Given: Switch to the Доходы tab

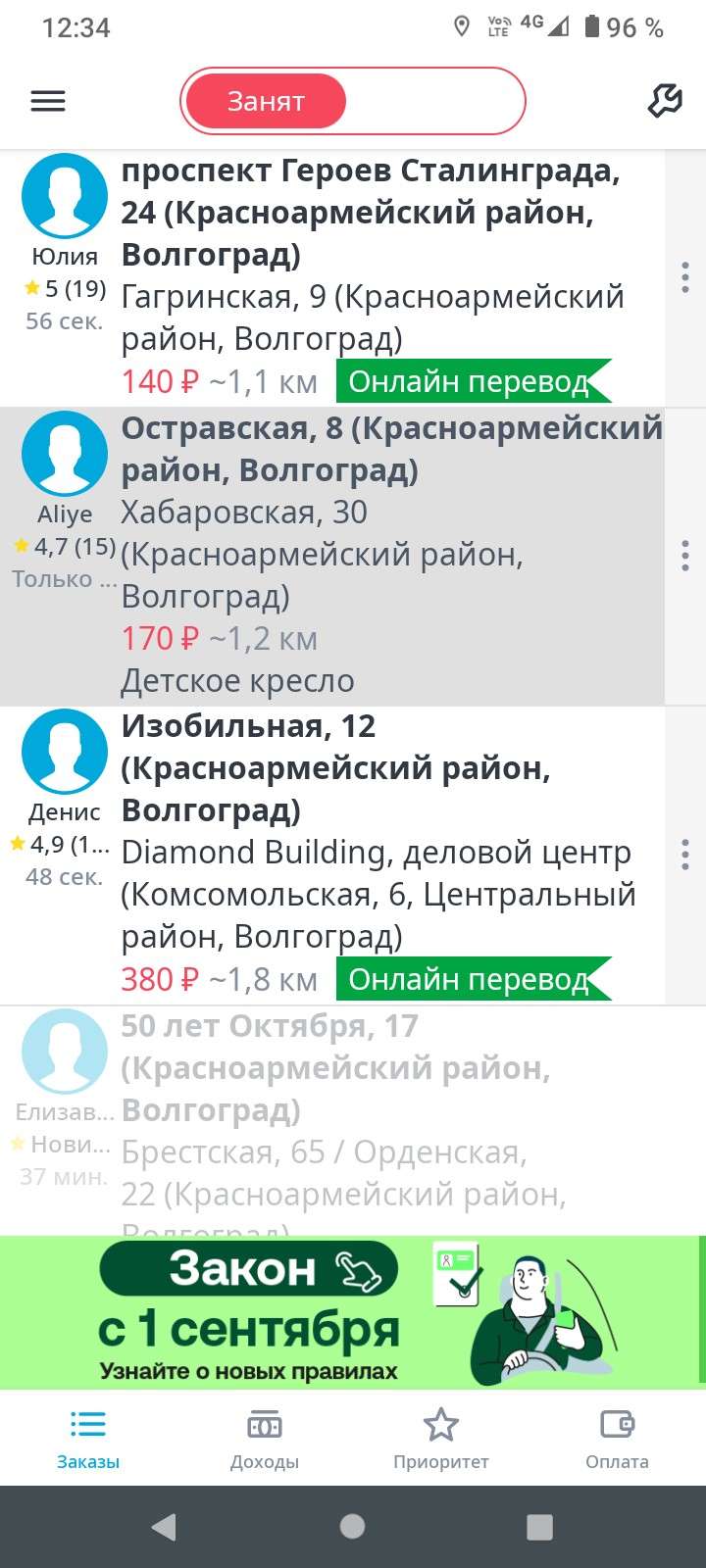Looking at the screenshot, I should (265, 1439).
